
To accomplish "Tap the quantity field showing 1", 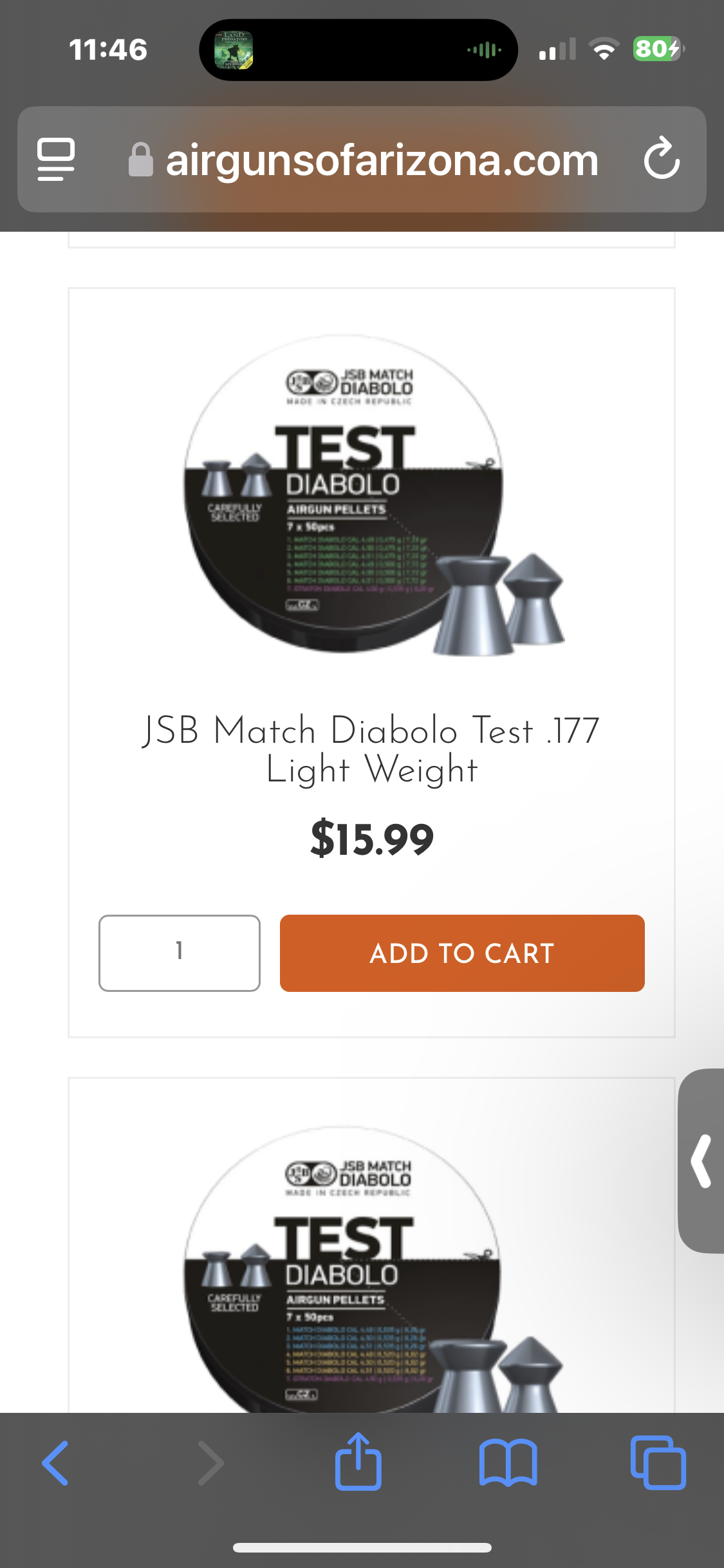I will (x=180, y=953).
